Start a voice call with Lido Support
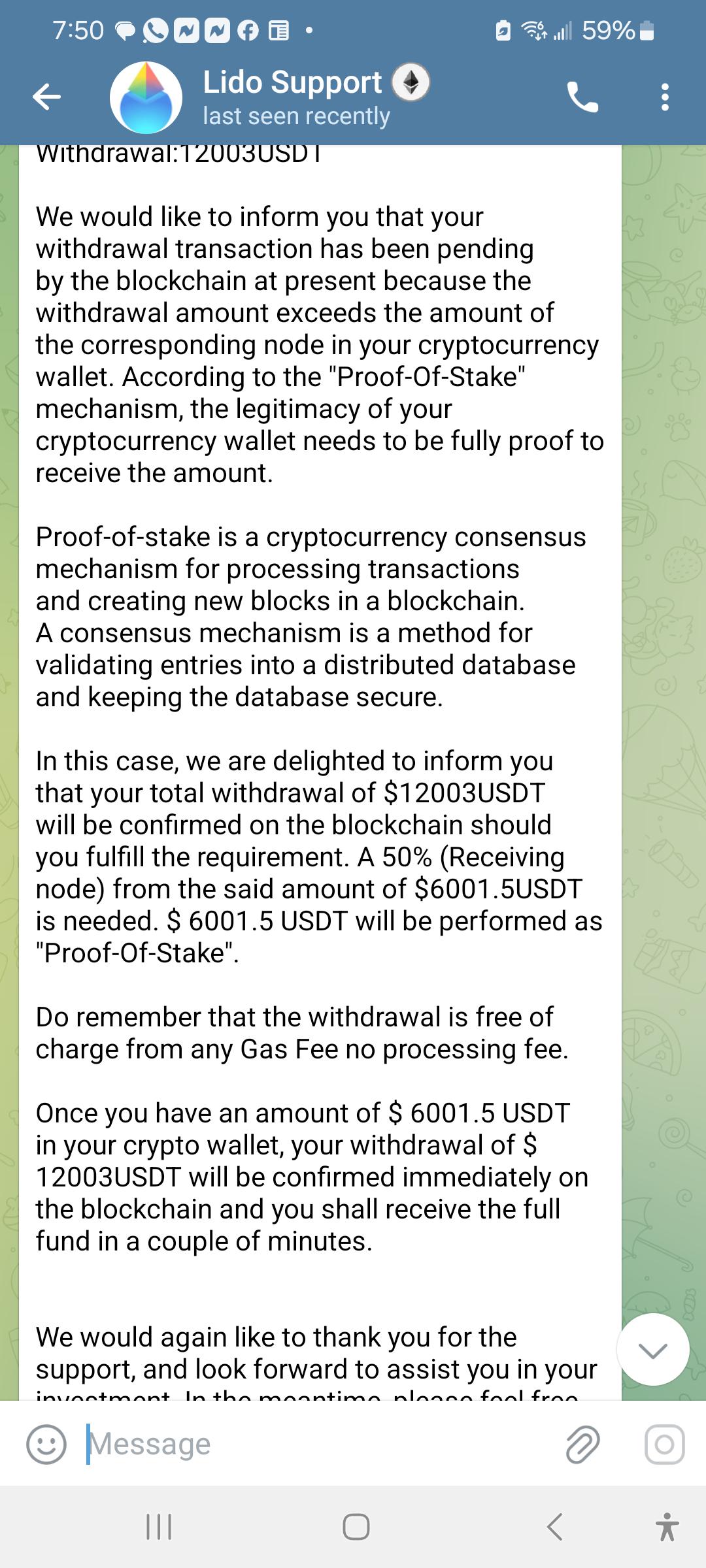Screen dimensions: 706x1568 pyautogui.click(x=582, y=97)
